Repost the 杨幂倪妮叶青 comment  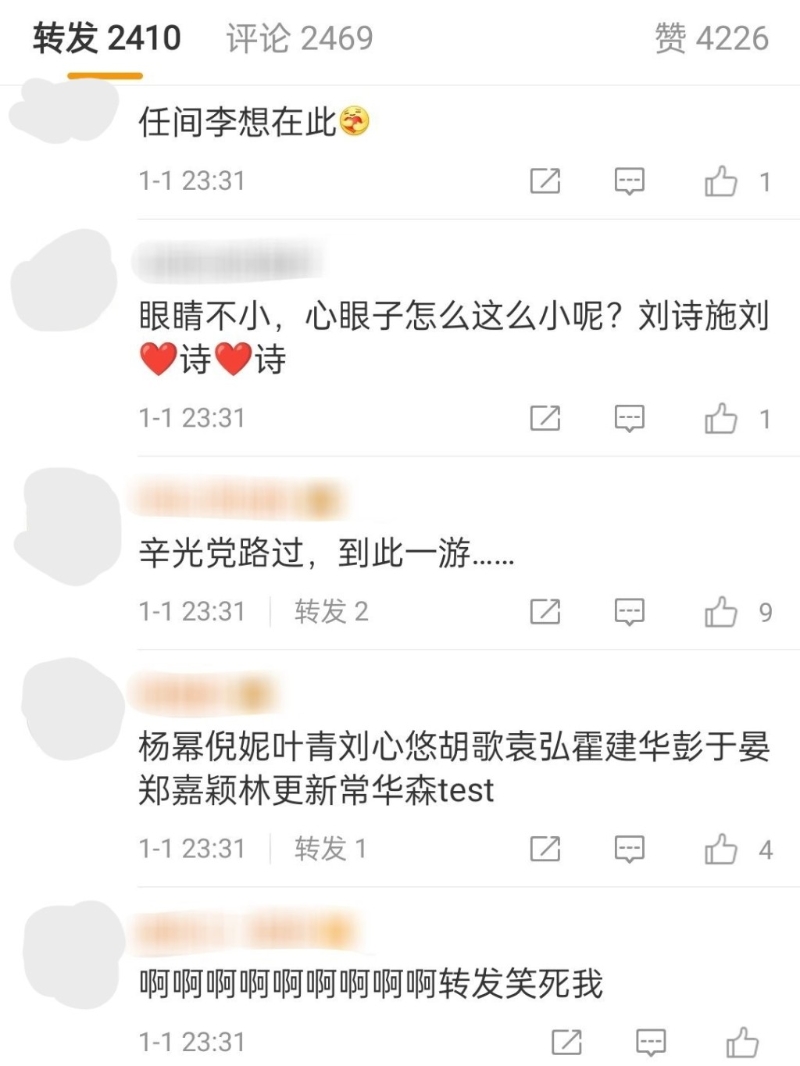click(x=545, y=849)
